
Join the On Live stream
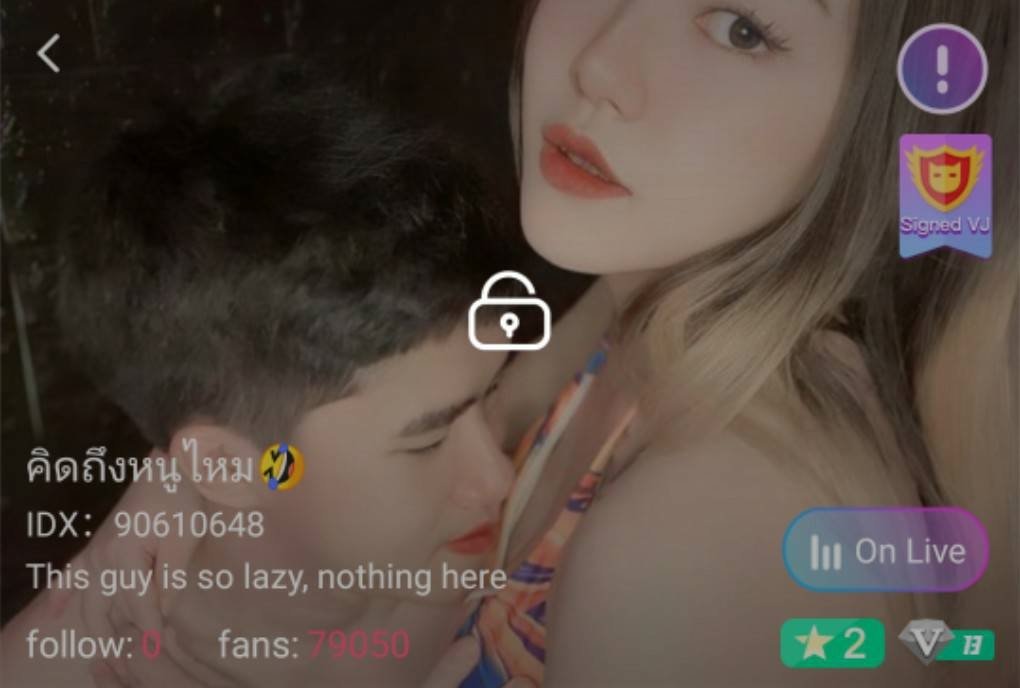coord(886,551)
